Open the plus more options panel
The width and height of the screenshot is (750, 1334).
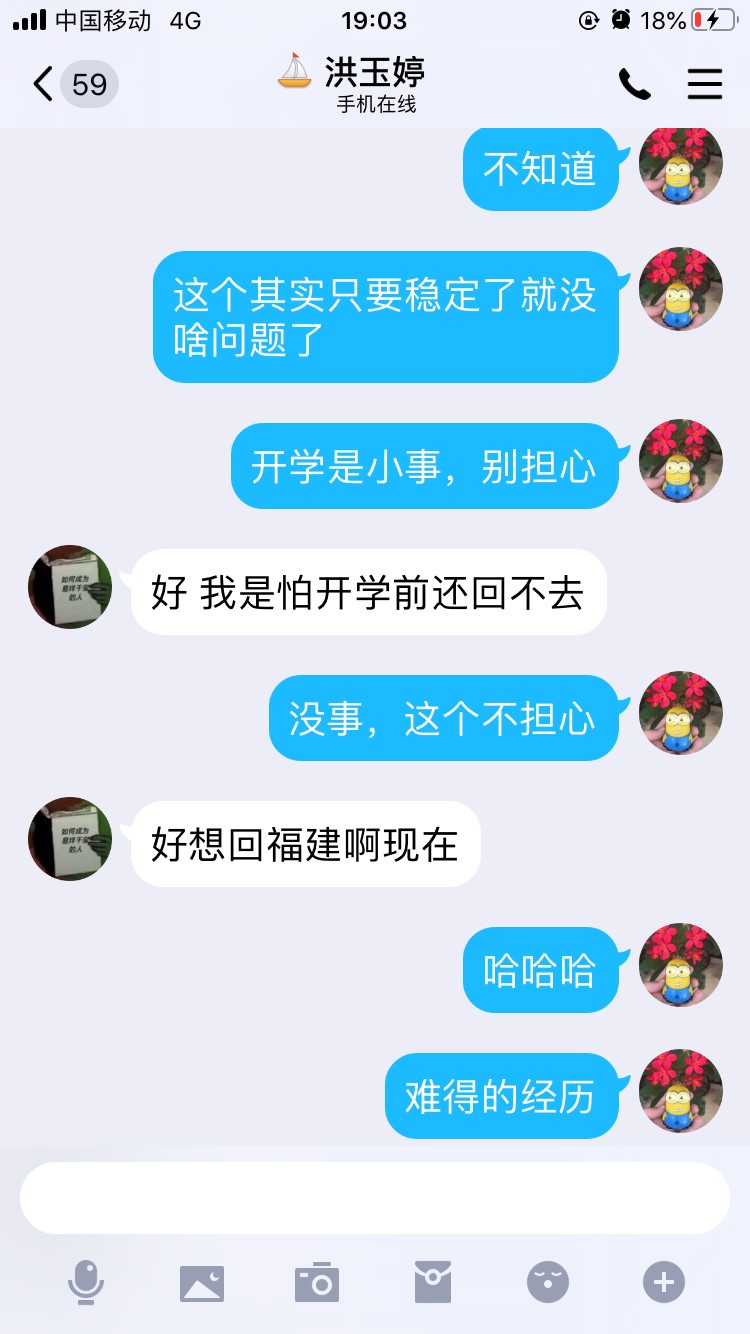click(x=664, y=1281)
